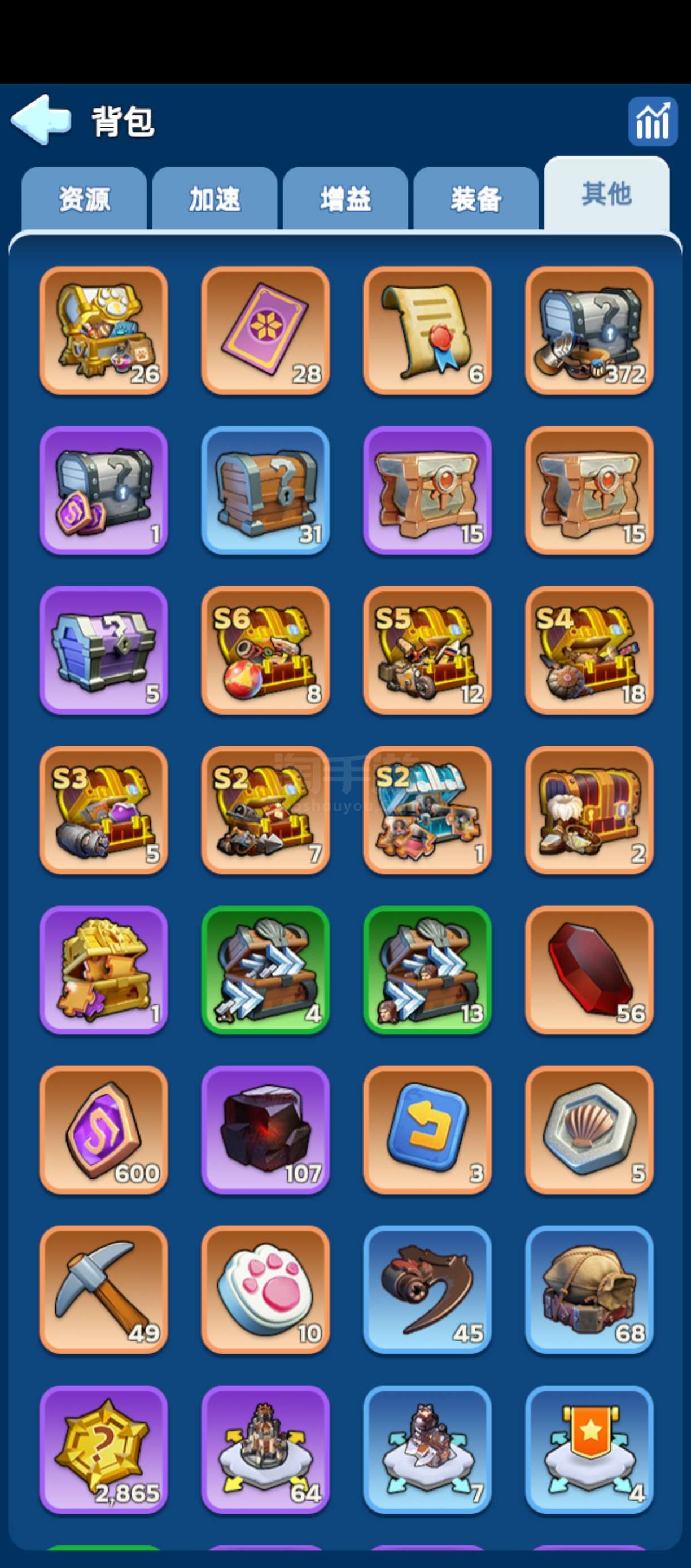Viewport: 691px width, 1568px height.
Task: Open the S3 treasure chest
Action: click(x=103, y=809)
